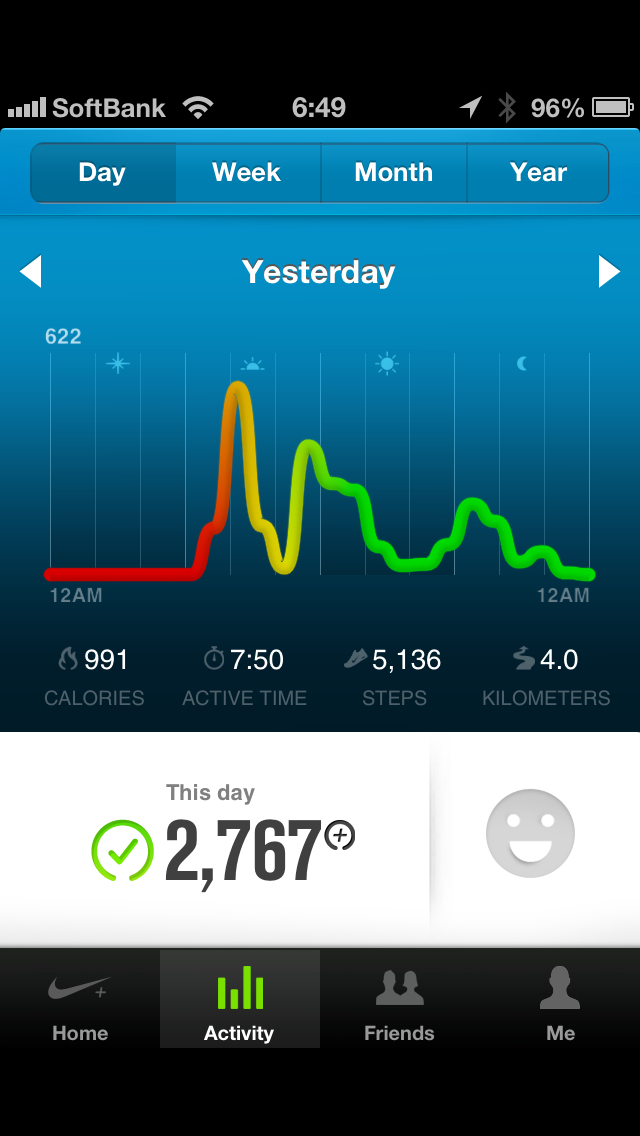The image size is (640, 1136).
Task: Go to the previous day
Action: tap(31, 271)
